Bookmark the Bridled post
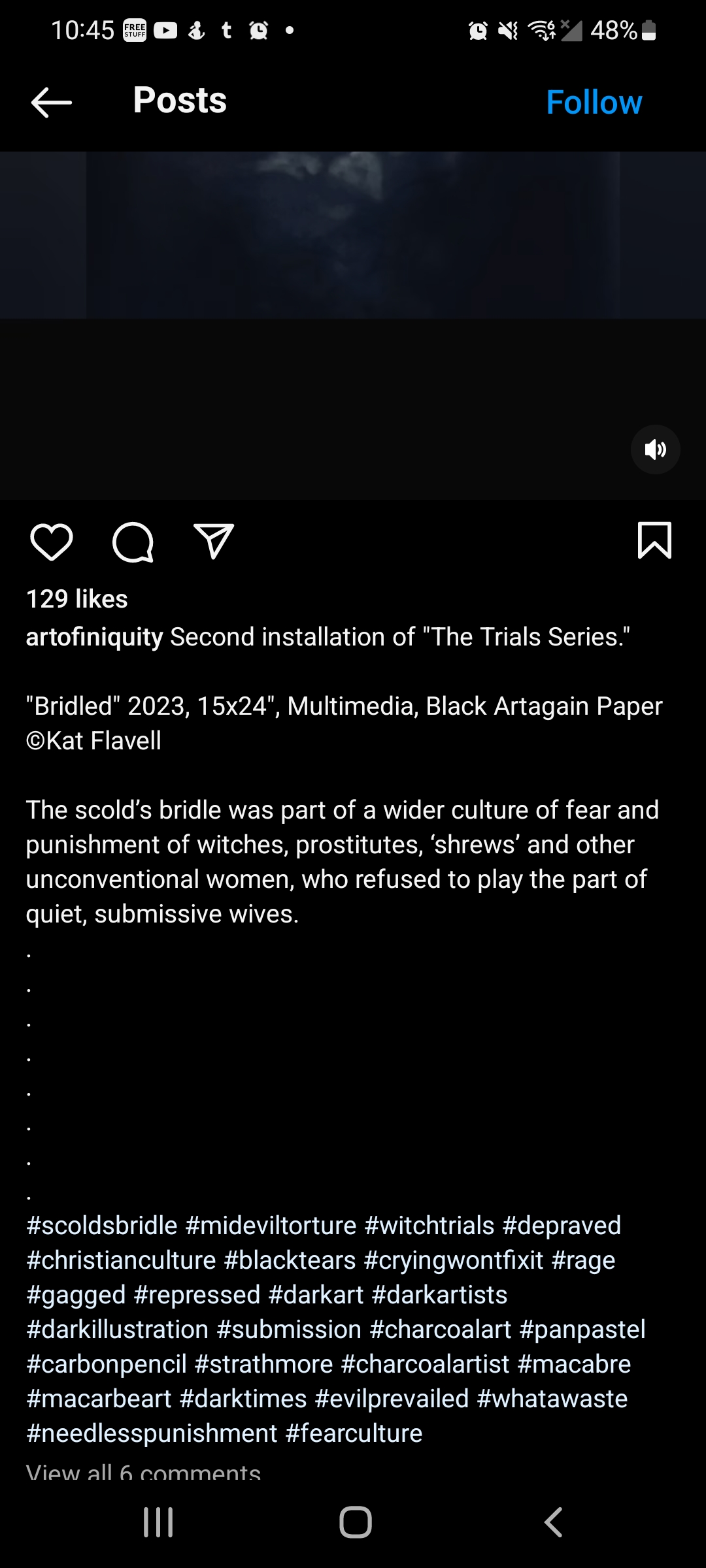706x1568 pixels. click(654, 541)
